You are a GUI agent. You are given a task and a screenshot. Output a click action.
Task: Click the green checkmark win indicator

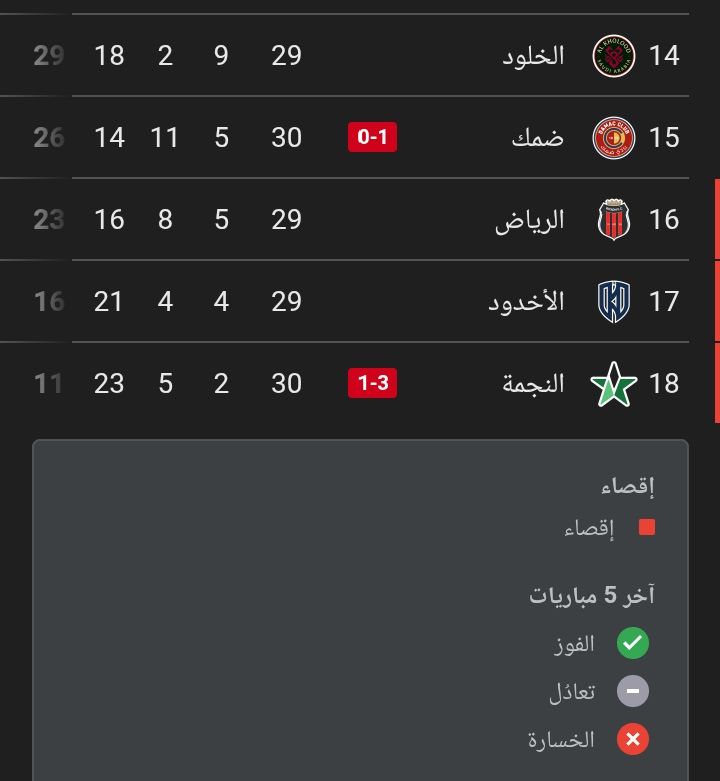[x=631, y=643]
